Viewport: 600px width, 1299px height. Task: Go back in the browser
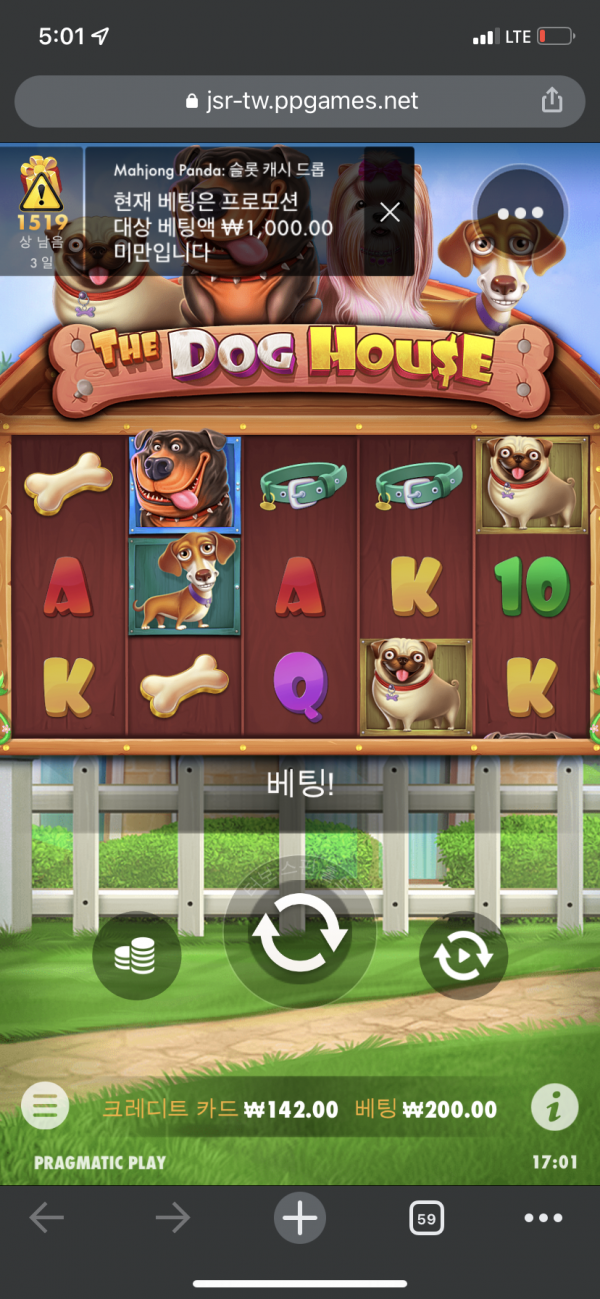coord(46,1218)
